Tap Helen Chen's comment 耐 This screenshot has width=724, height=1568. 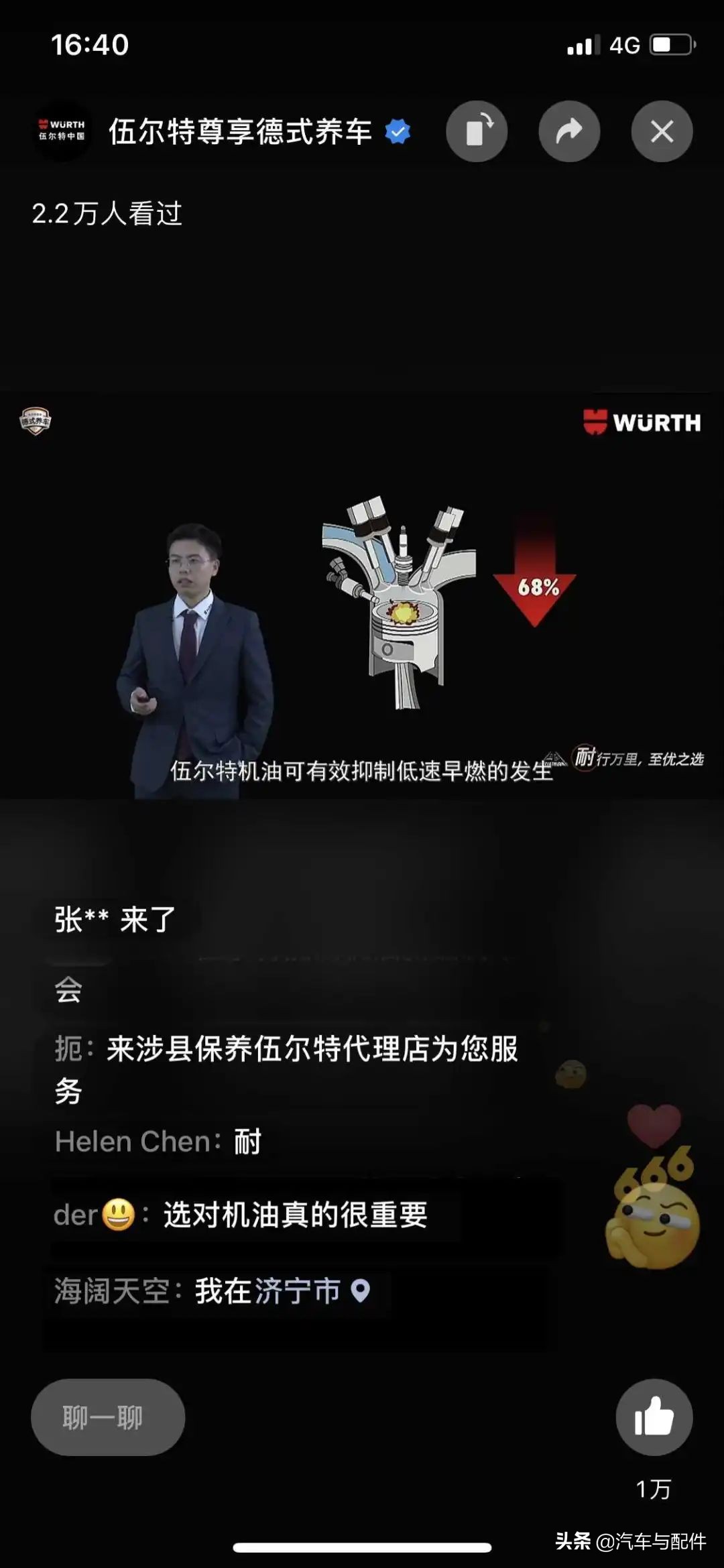point(154,1141)
